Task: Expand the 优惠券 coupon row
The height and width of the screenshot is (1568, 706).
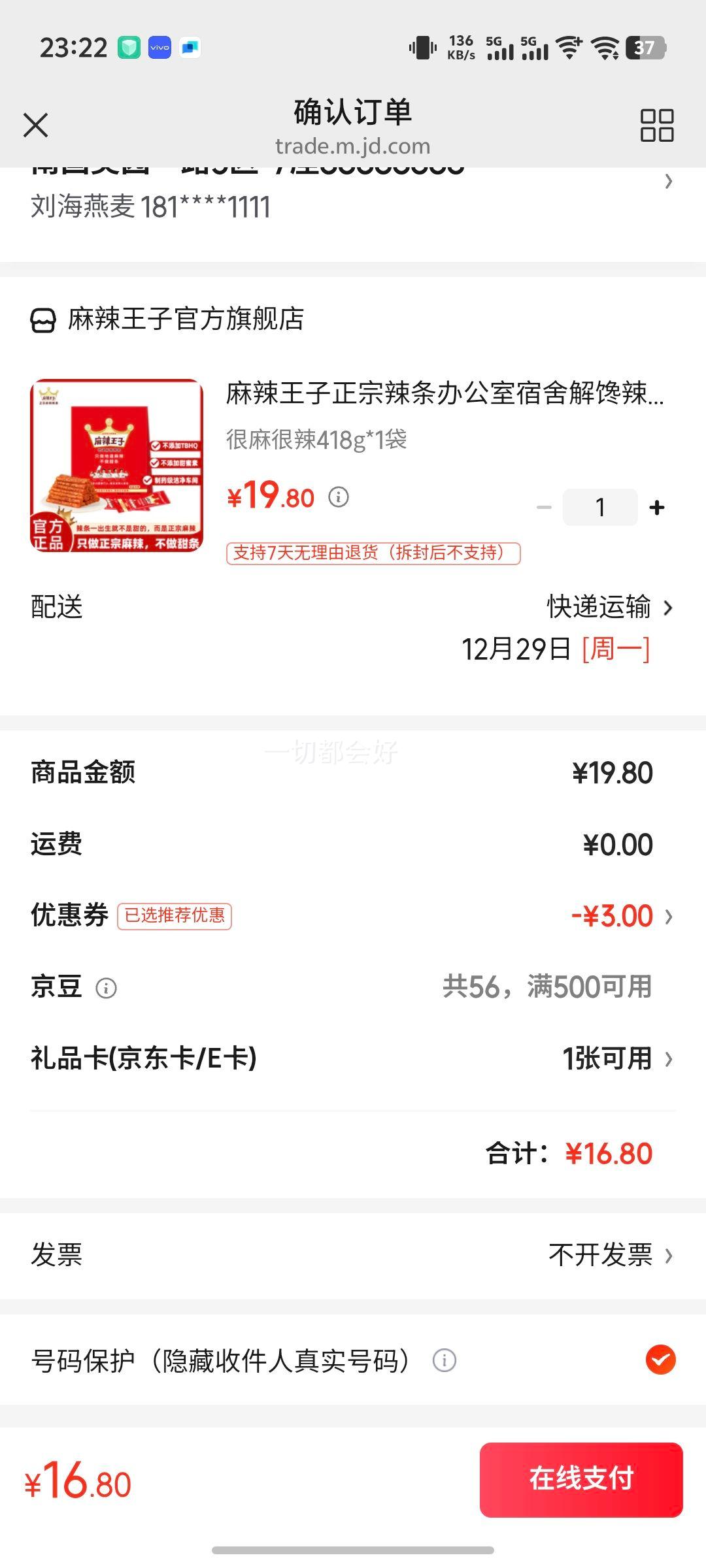Action: [667, 917]
